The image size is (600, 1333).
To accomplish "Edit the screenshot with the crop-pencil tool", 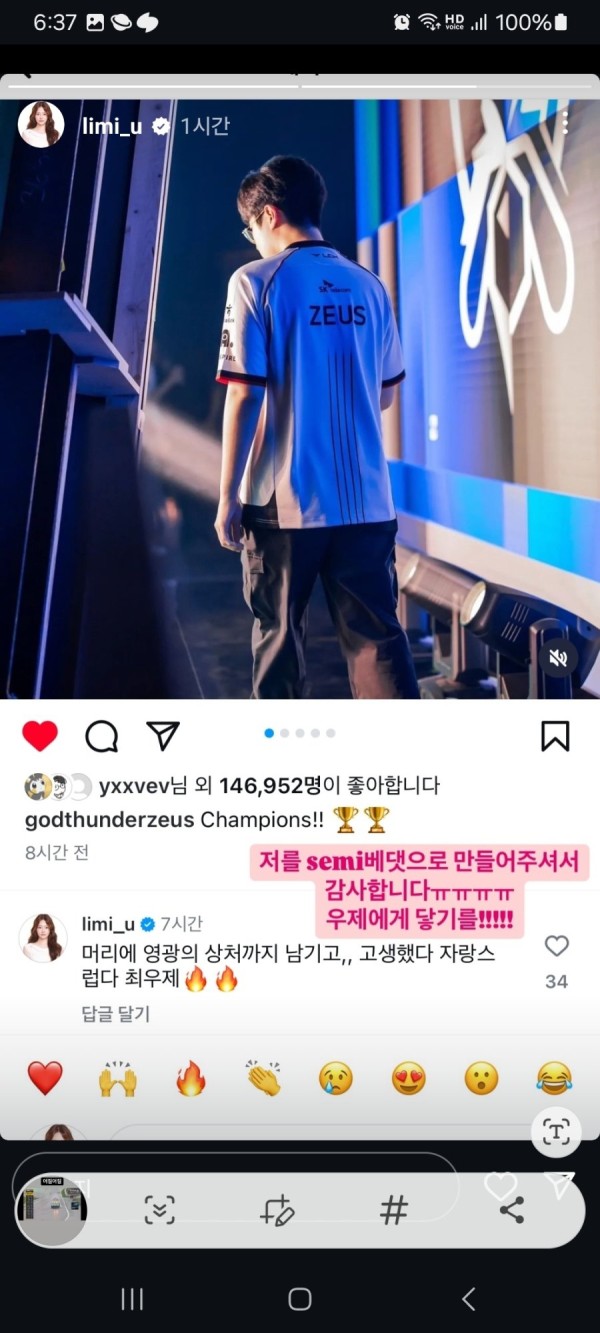I will (x=276, y=1211).
